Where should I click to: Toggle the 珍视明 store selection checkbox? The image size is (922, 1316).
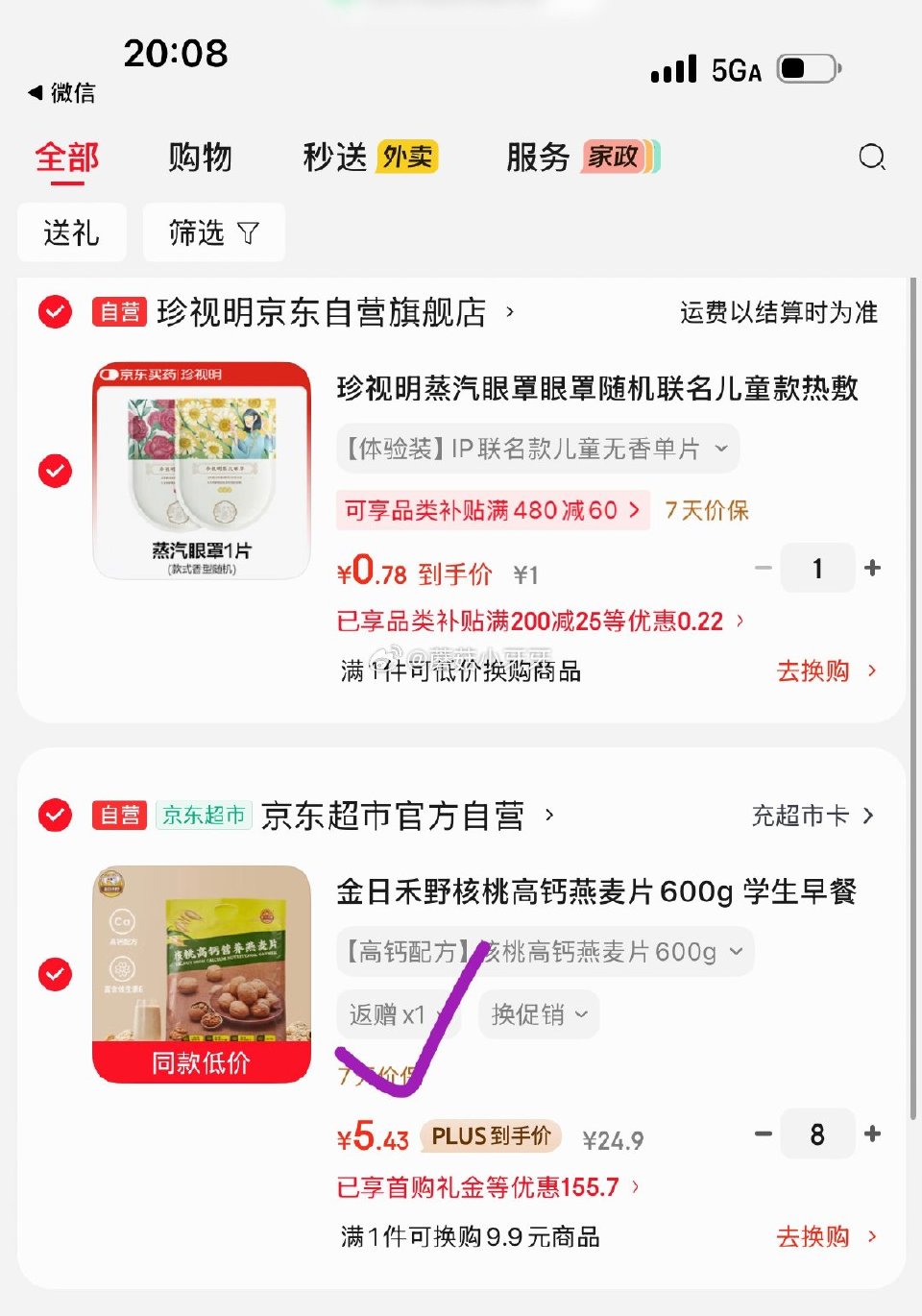tap(55, 312)
